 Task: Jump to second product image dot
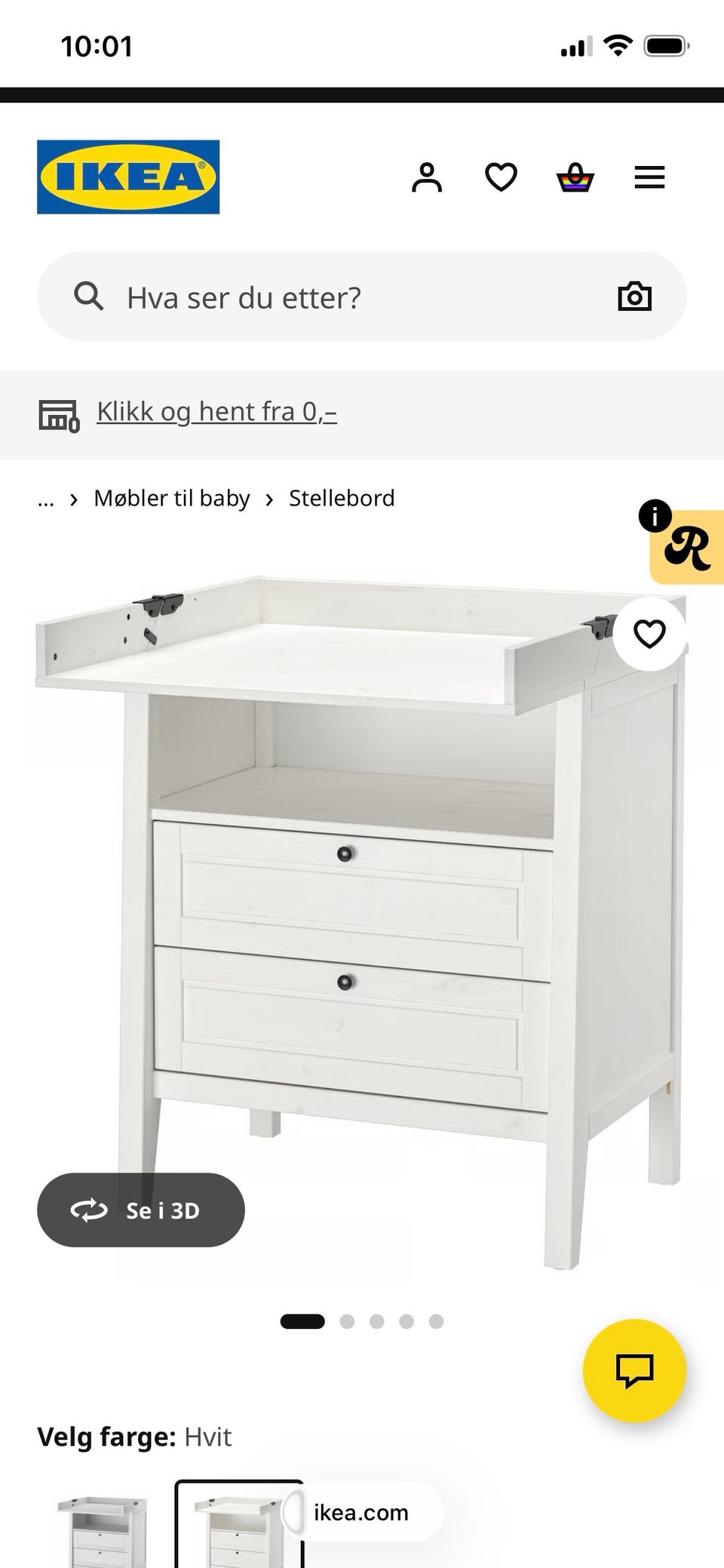347,1321
